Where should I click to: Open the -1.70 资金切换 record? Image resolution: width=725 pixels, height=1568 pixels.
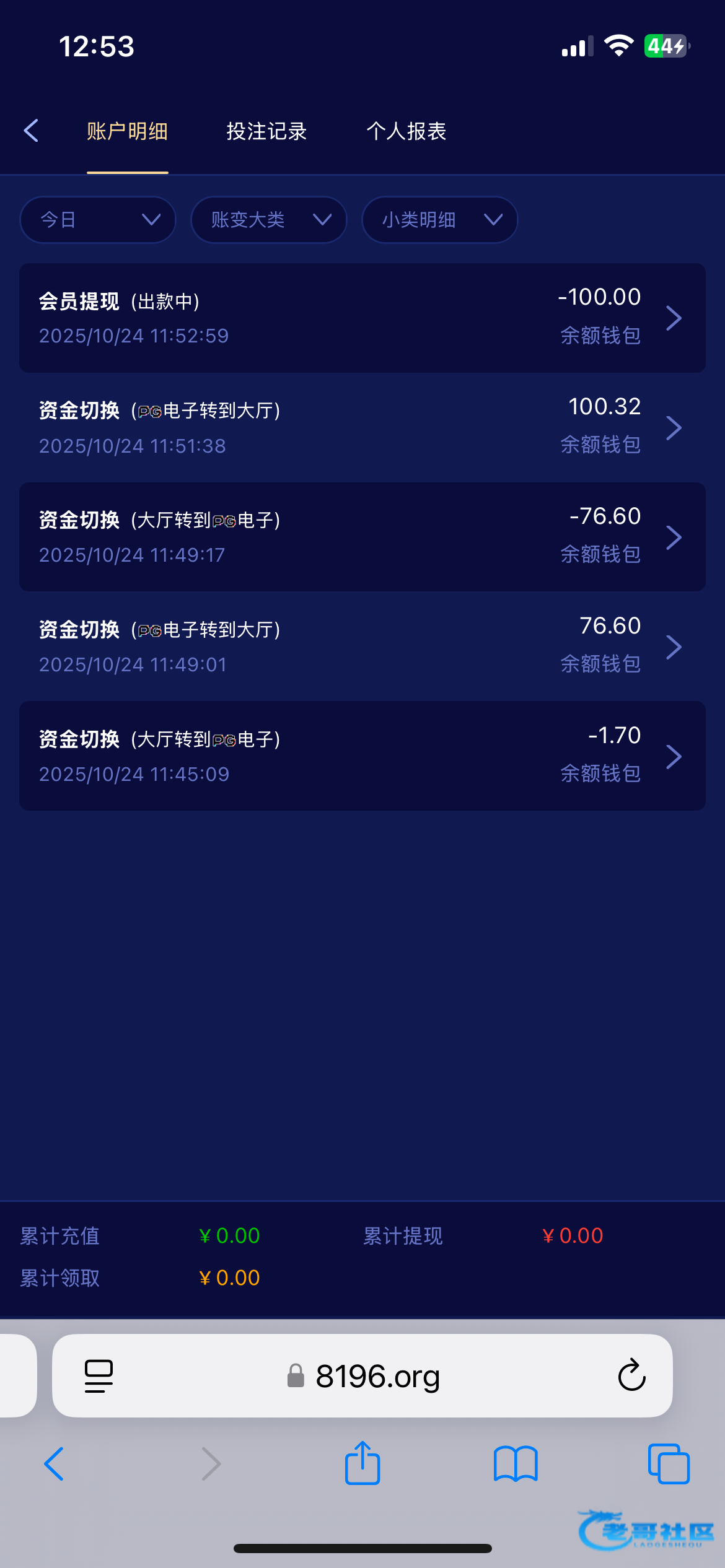pos(362,756)
